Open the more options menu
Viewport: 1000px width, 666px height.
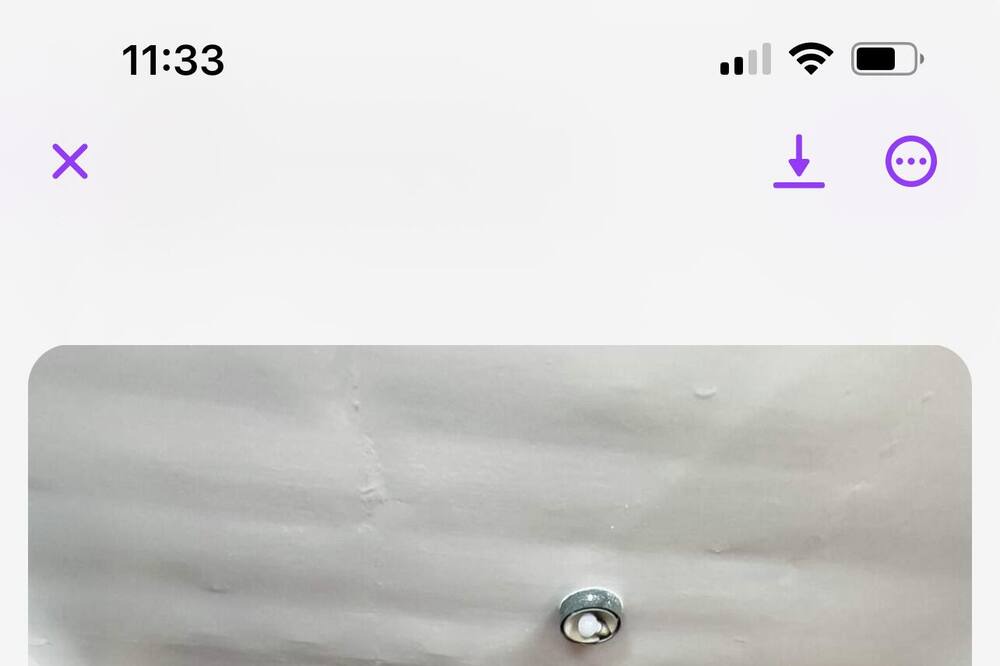(x=911, y=162)
